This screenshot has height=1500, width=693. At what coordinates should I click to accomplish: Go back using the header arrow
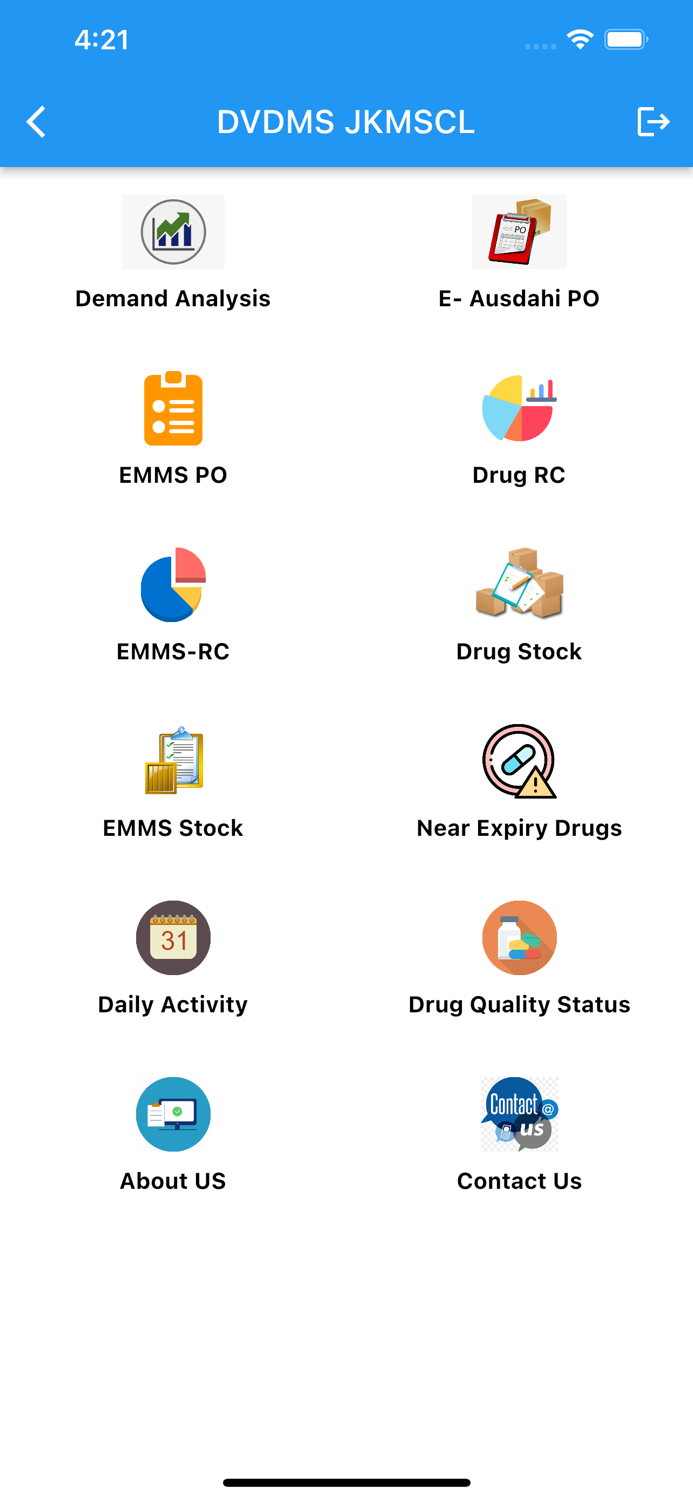click(37, 122)
